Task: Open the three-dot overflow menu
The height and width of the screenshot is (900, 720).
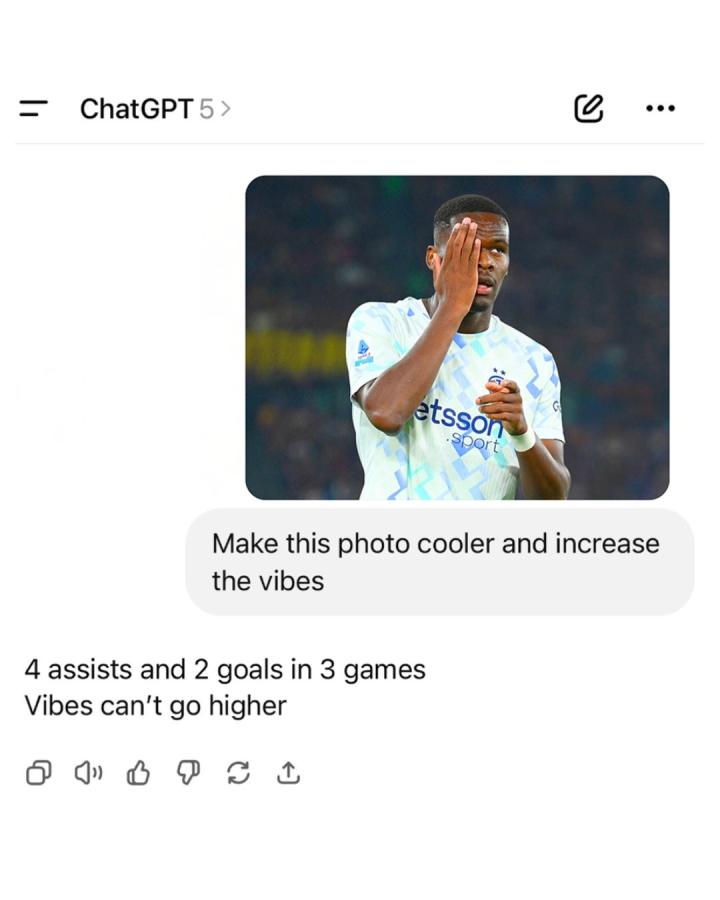Action: click(x=660, y=108)
